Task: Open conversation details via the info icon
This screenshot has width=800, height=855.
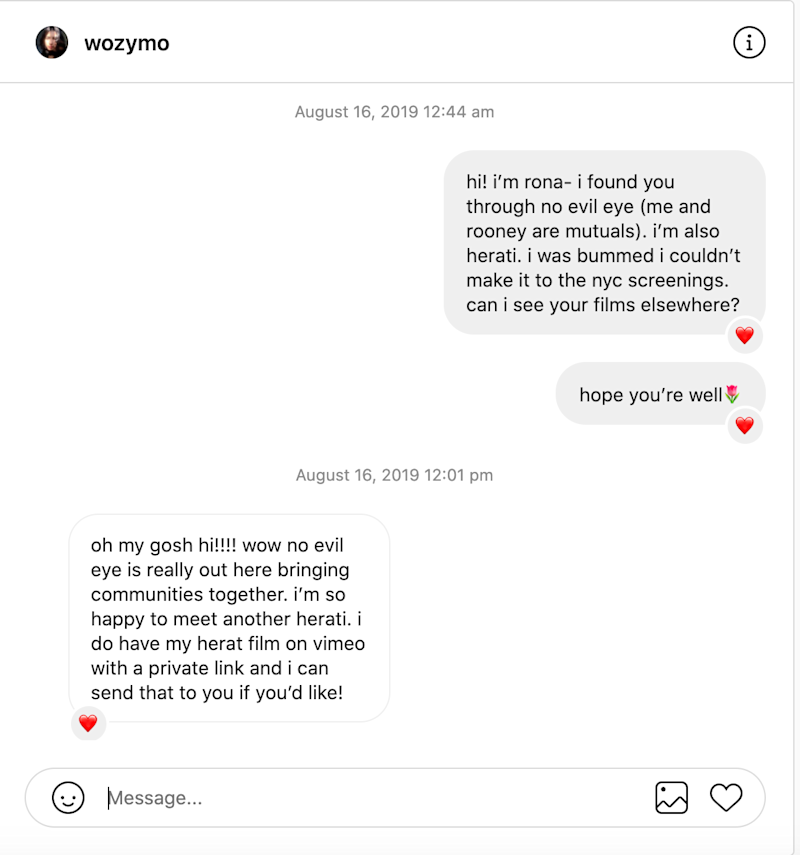Action: point(749,42)
